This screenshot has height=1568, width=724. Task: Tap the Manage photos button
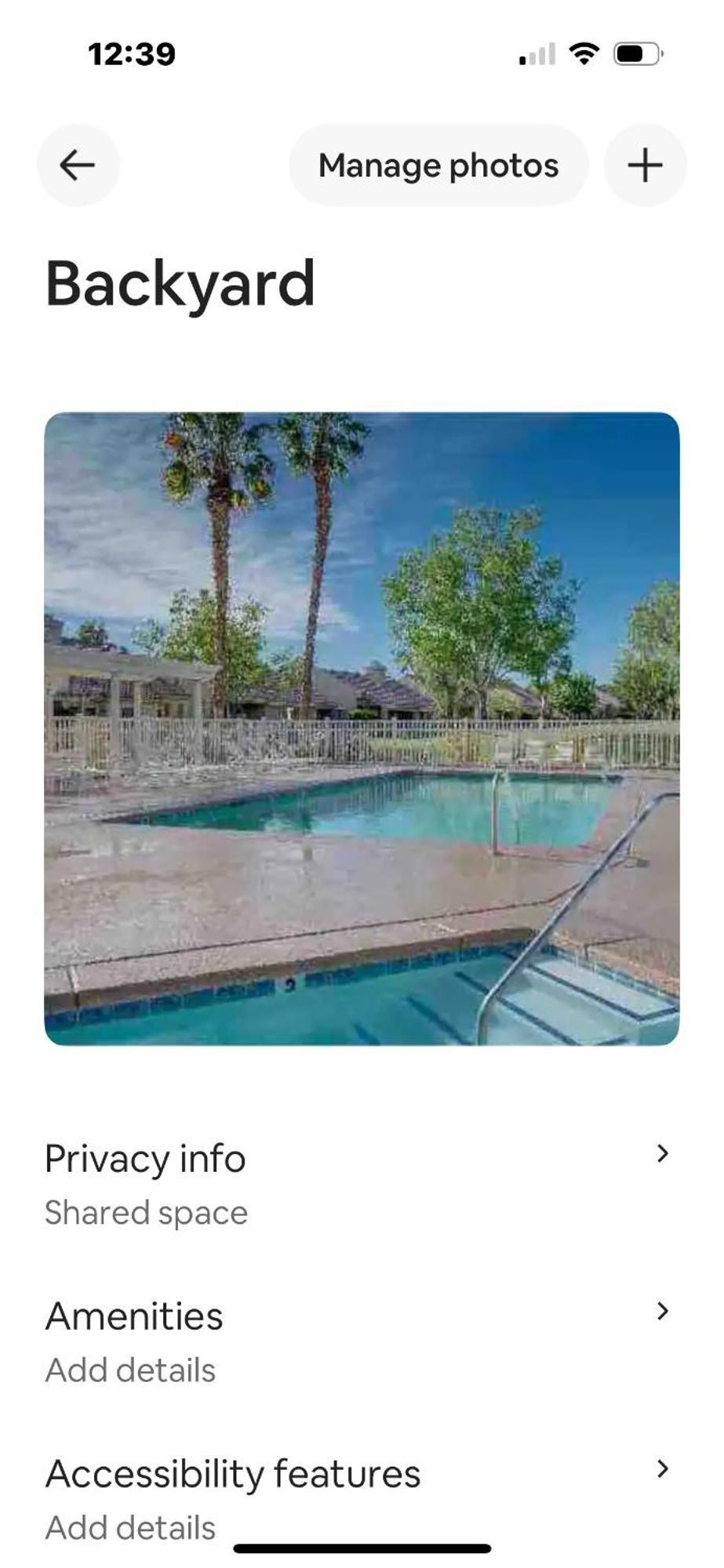[x=438, y=165]
